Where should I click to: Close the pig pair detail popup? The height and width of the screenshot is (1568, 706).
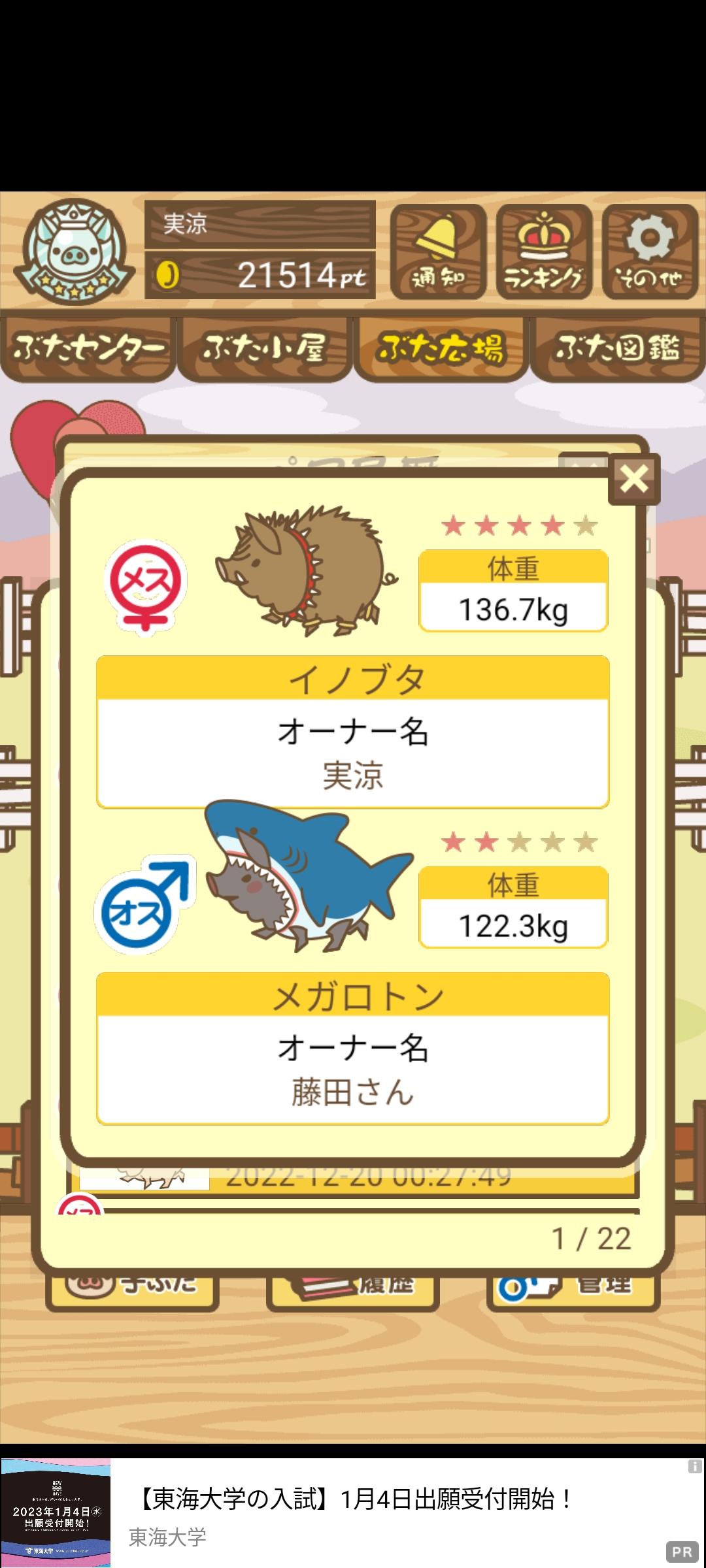pyautogui.click(x=633, y=479)
